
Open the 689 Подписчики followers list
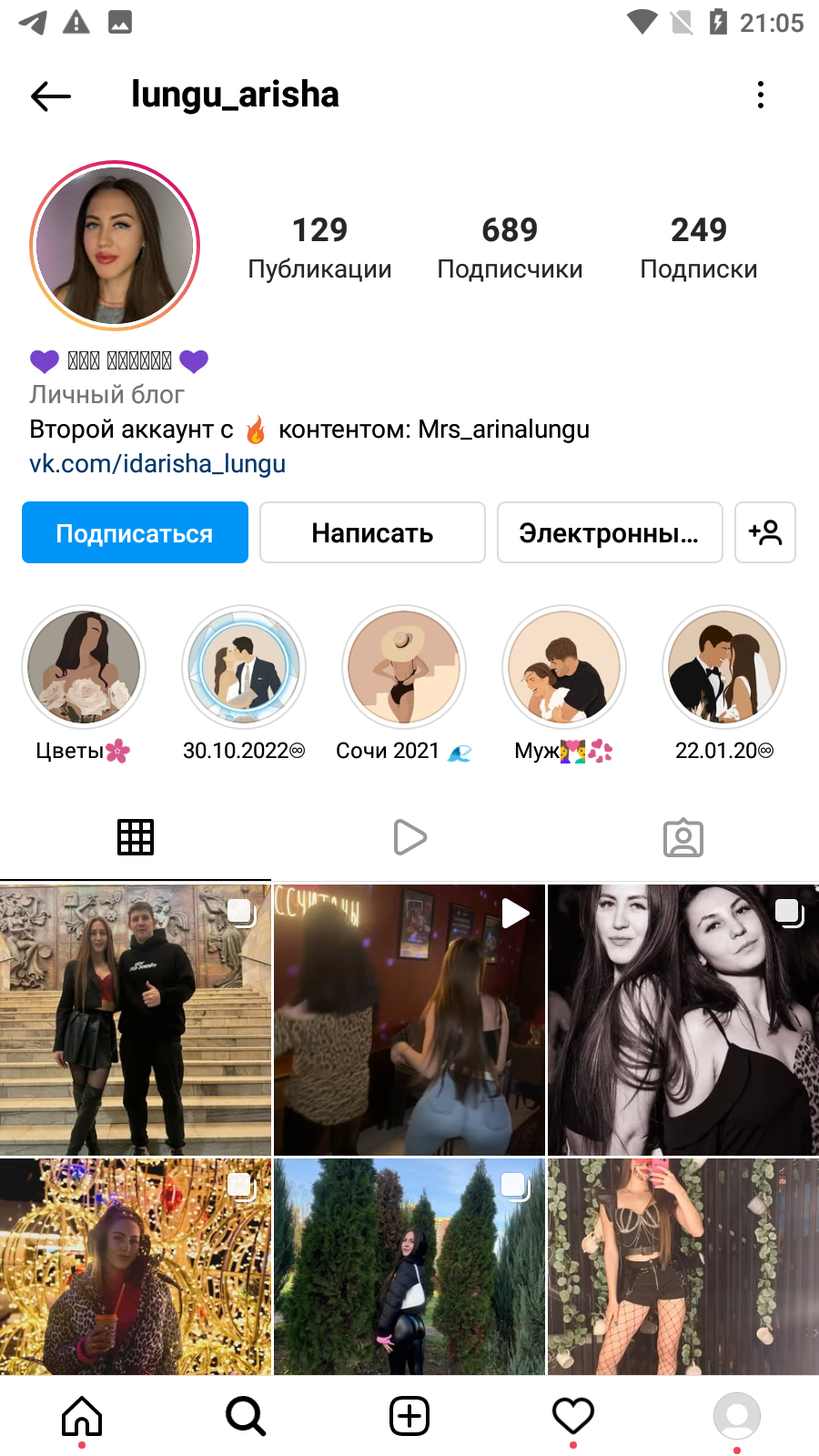[x=510, y=248]
